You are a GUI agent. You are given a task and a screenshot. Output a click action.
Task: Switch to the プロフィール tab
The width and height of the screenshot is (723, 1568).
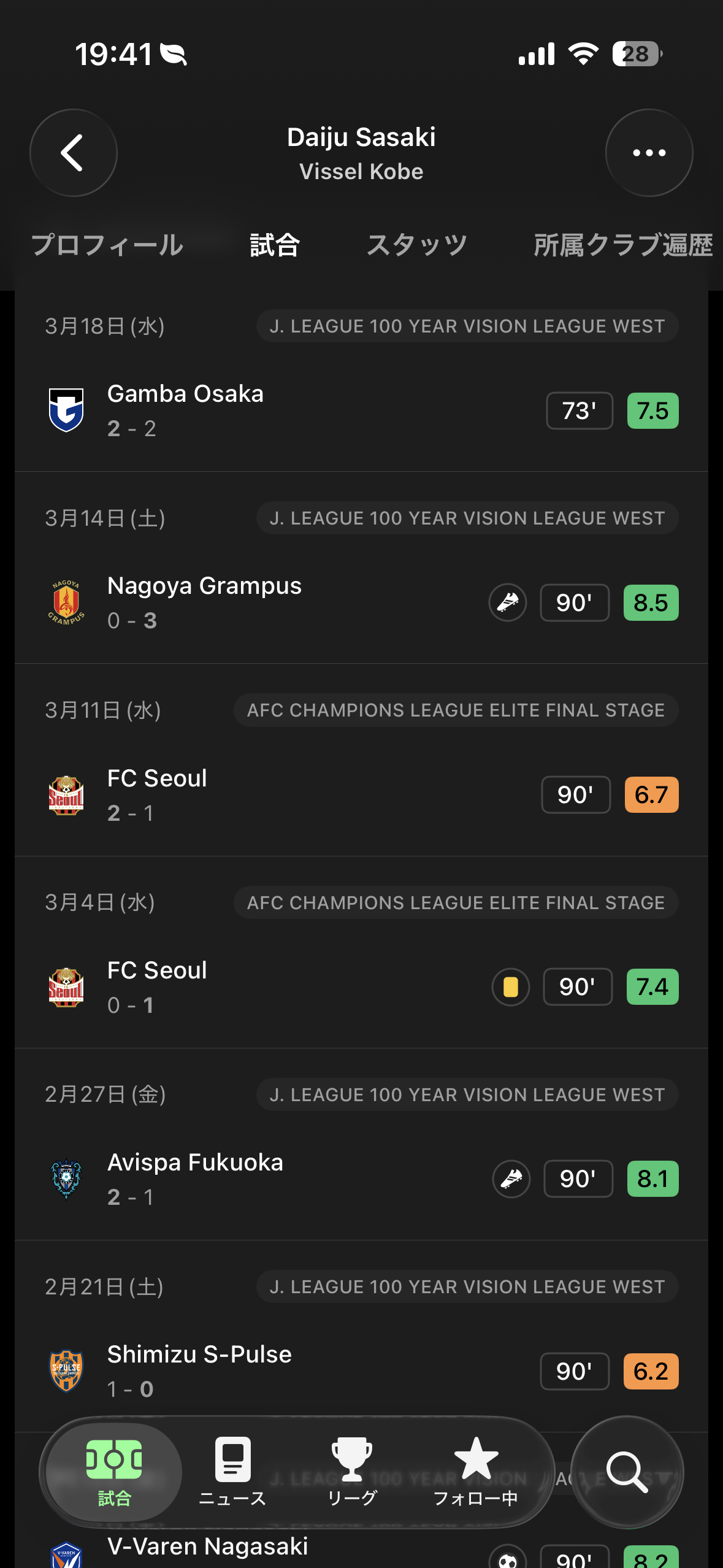(107, 245)
